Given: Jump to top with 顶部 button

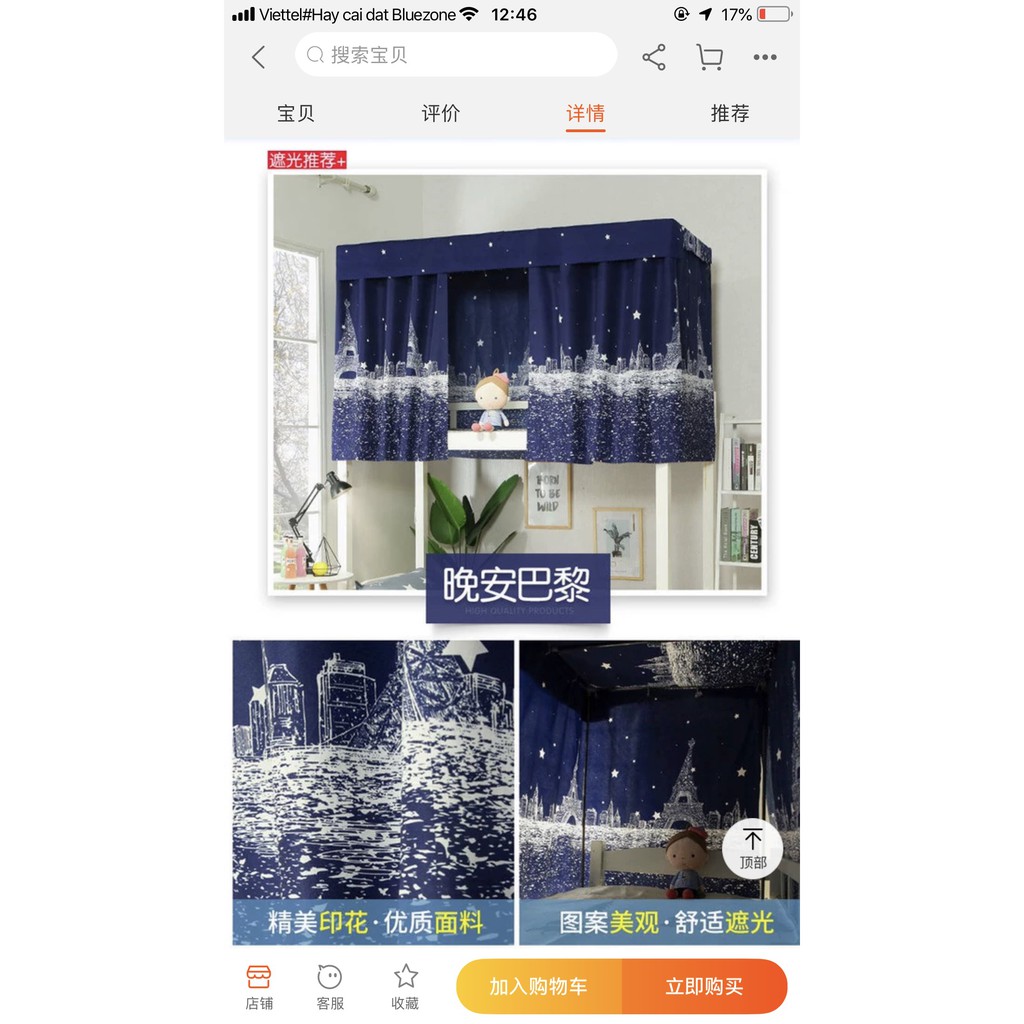Looking at the screenshot, I should click(753, 848).
